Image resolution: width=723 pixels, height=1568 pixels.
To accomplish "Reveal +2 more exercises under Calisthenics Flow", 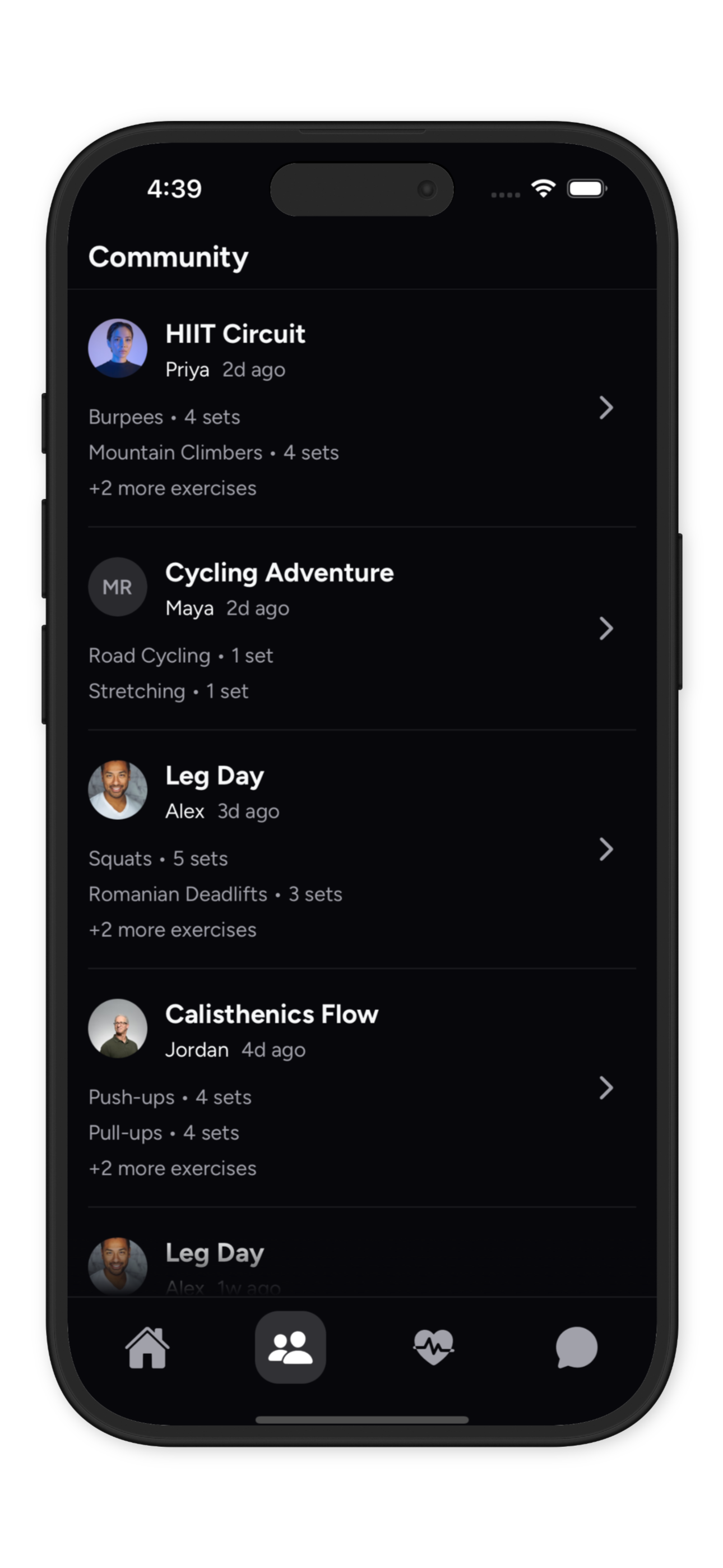I will pyautogui.click(x=172, y=1168).
